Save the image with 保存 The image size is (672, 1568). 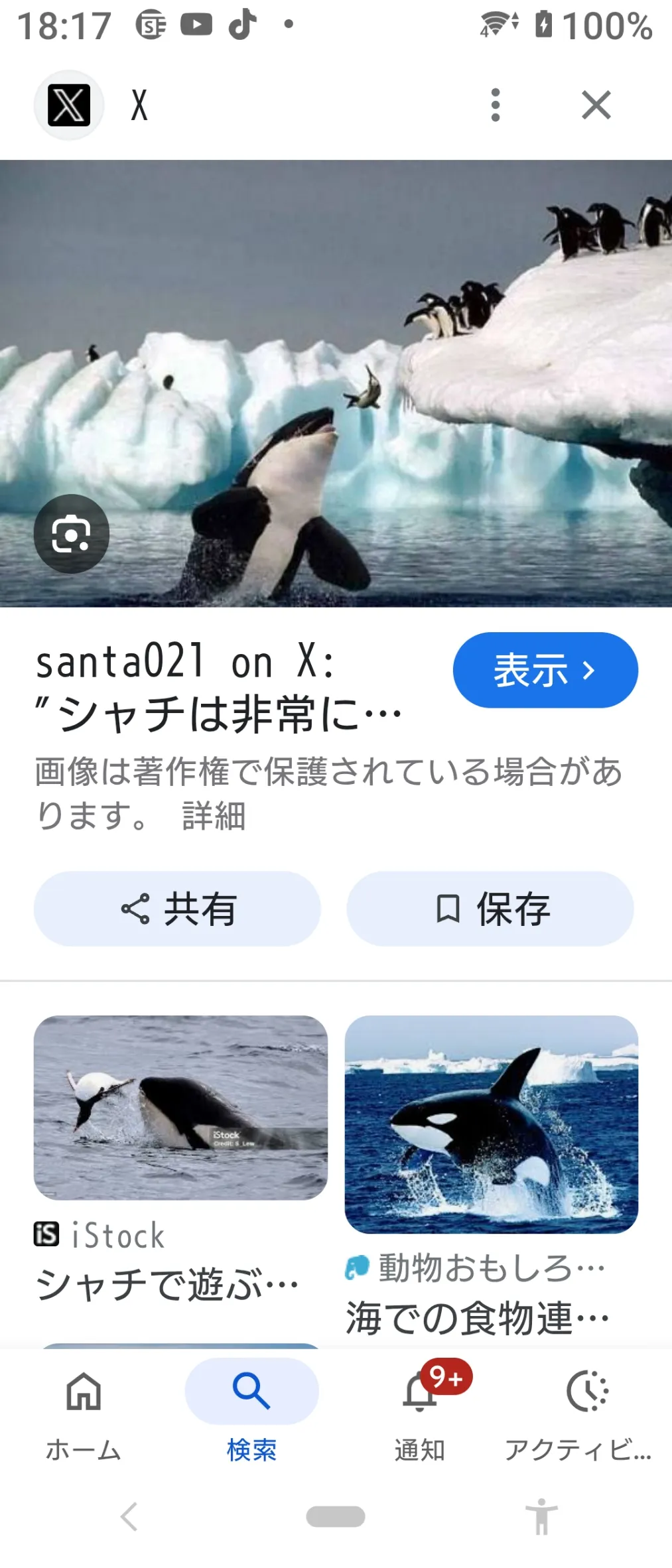490,909
